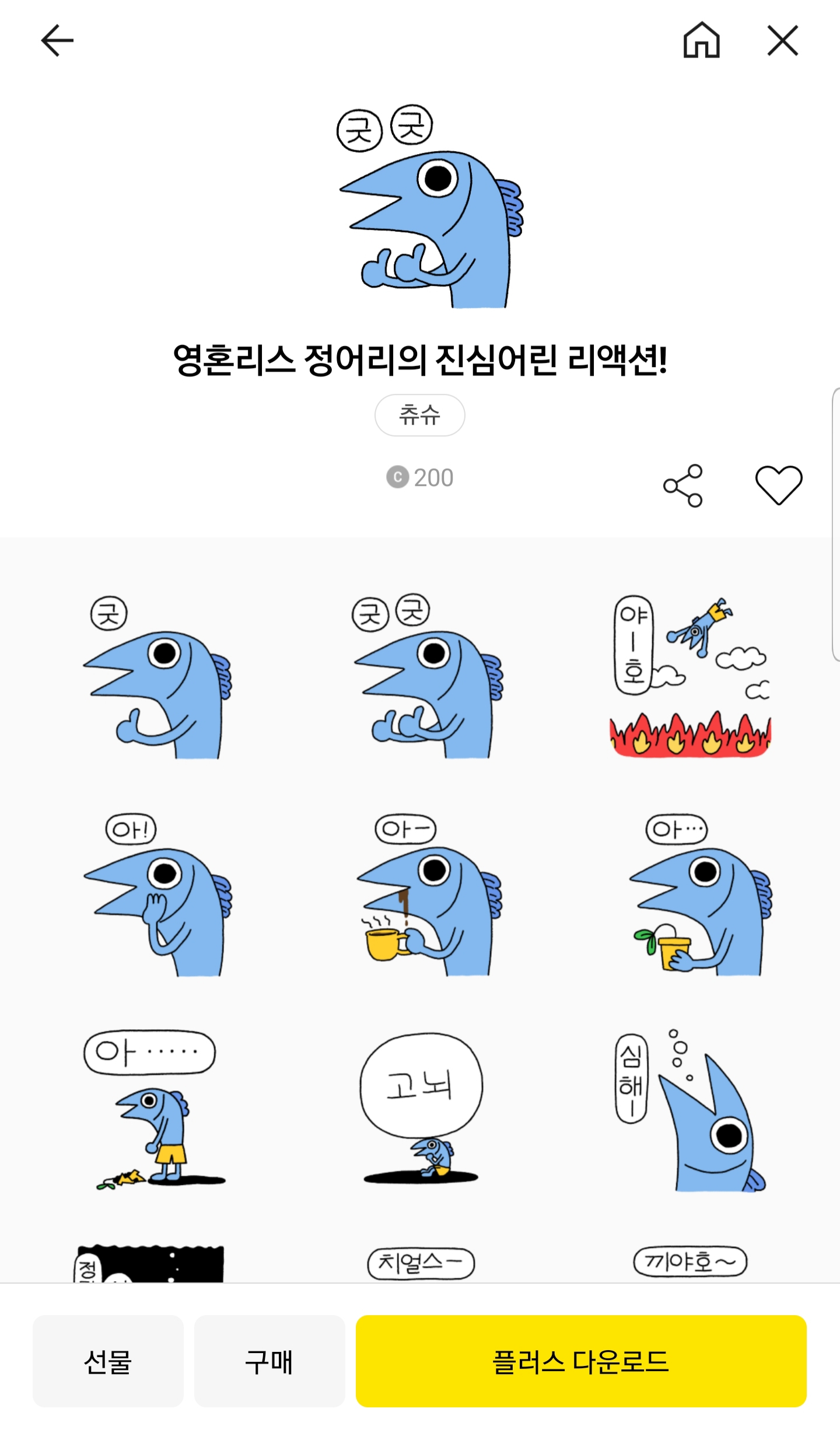Preview the coffee-drinking 아— emoticon
This screenshot has width=840, height=1440.
click(428, 896)
